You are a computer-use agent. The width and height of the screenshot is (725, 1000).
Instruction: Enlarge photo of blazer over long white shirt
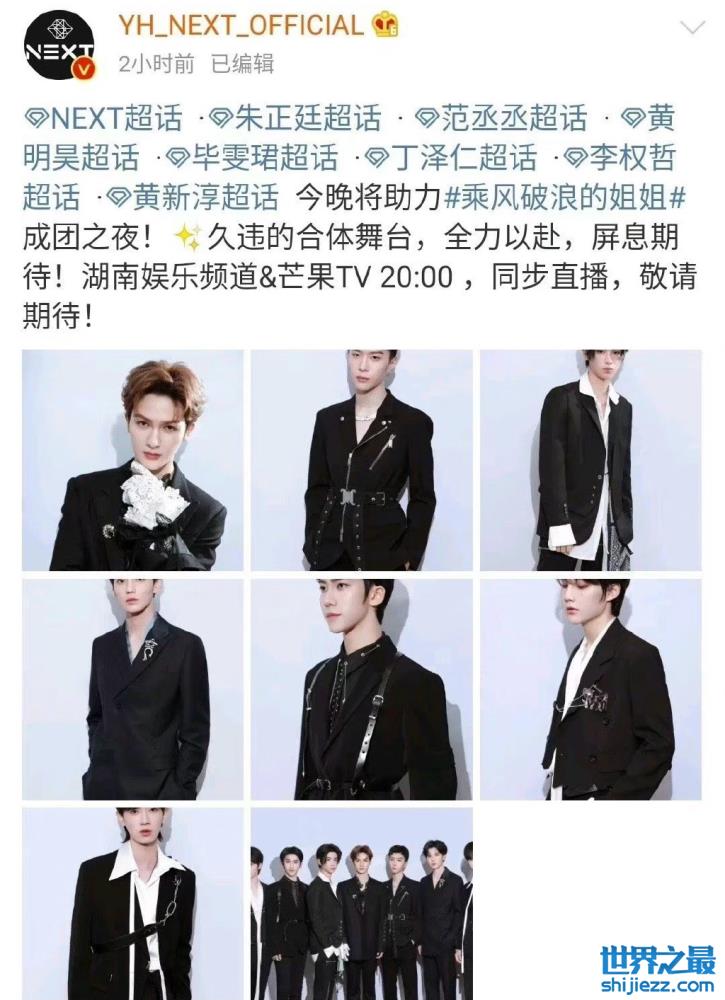[x=591, y=461]
